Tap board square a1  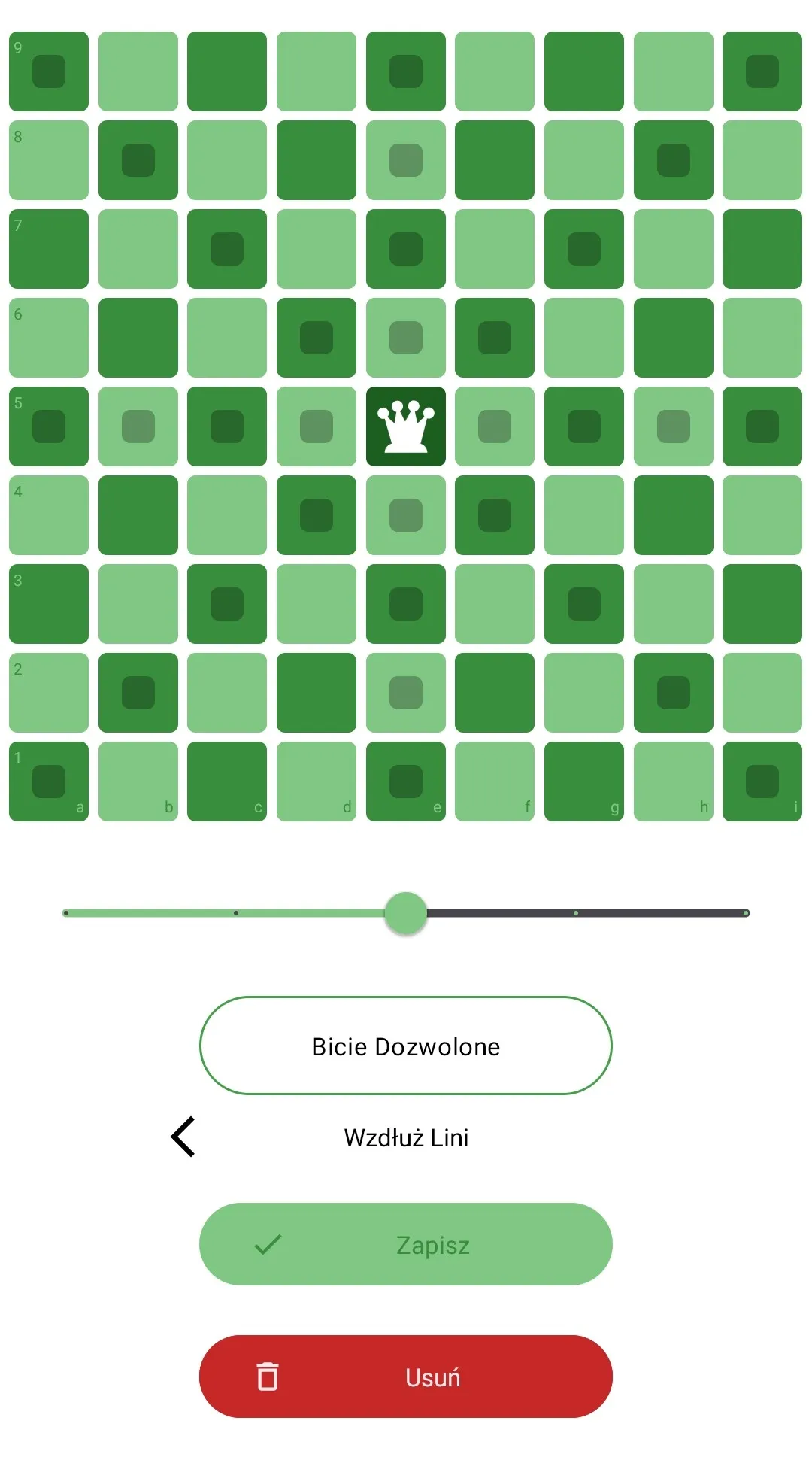pos(49,782)
